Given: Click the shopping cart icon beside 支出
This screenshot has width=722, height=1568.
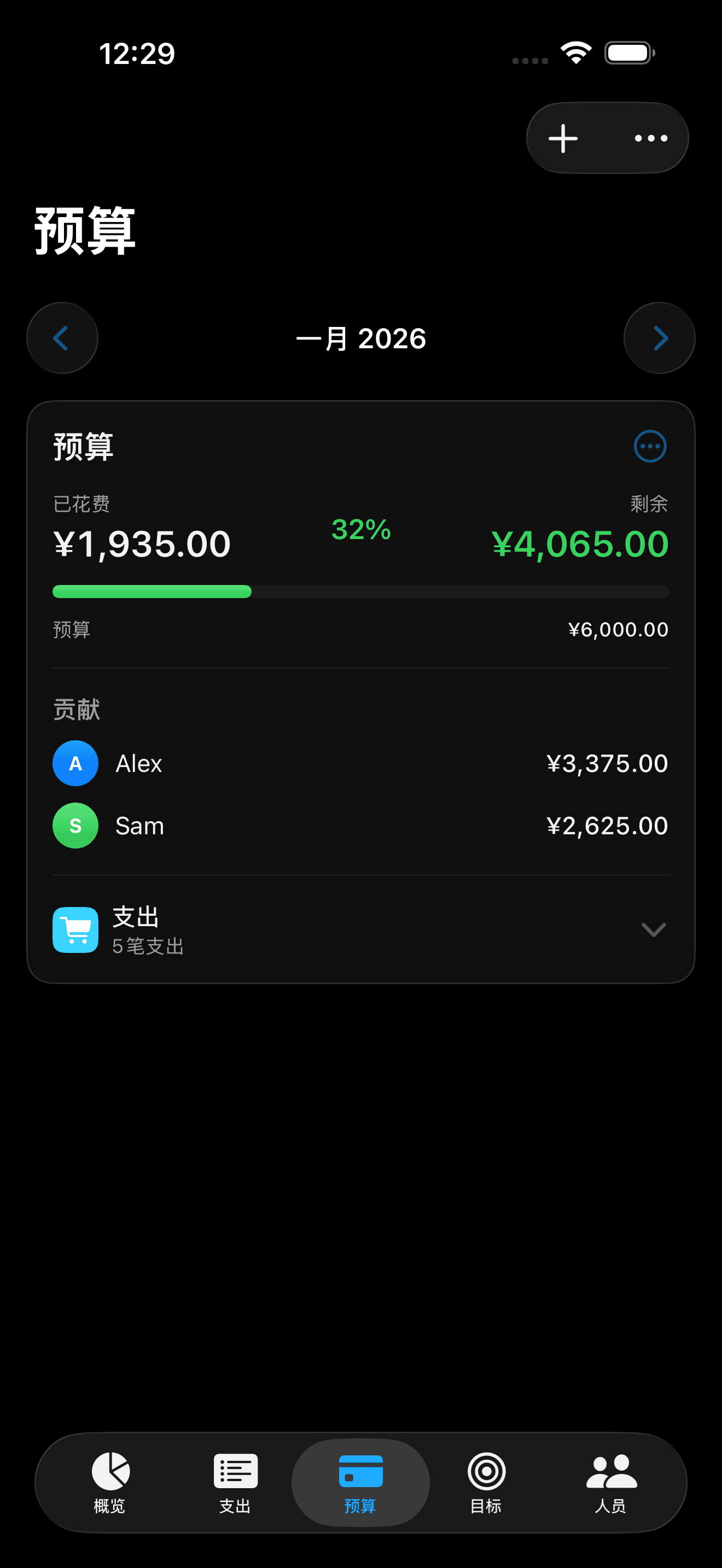Looking at the screenshot, I should coord(75,929).
